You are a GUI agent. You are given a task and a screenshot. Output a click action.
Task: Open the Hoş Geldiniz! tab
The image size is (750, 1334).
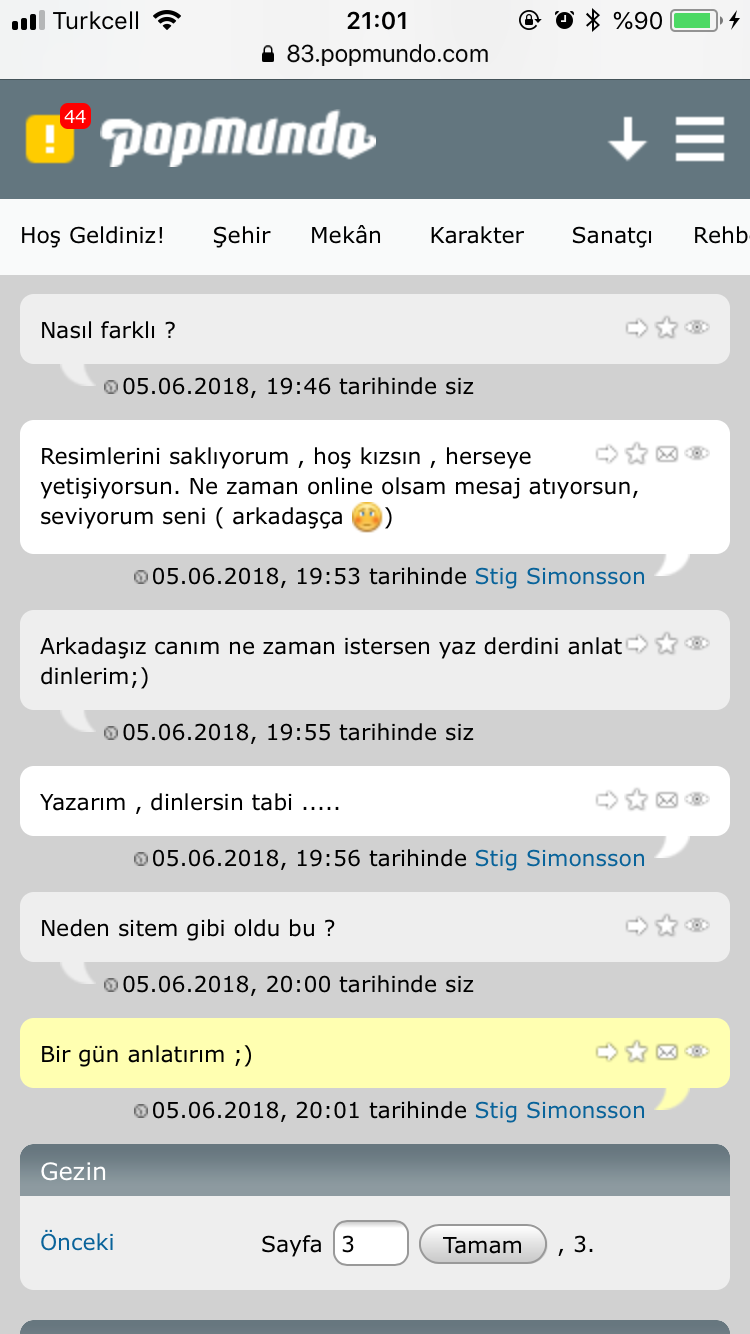click(x=92, y=236)
